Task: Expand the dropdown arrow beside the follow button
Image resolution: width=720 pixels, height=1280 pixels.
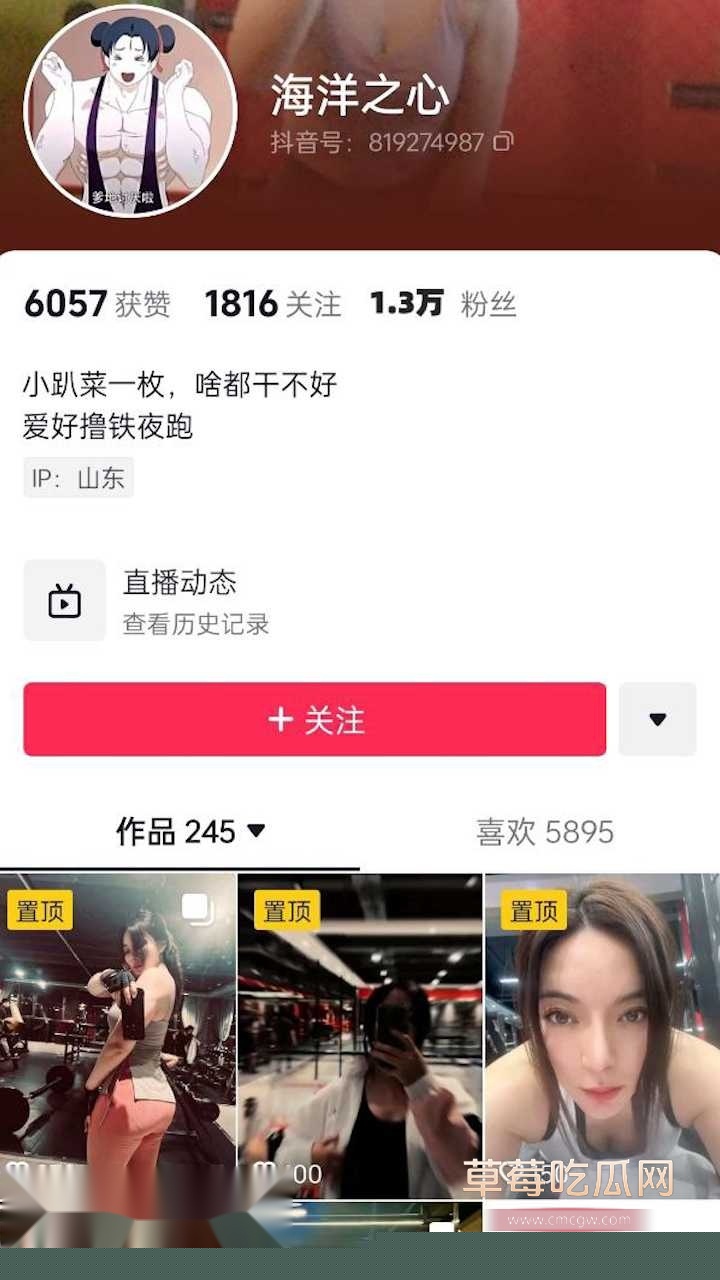Action: click(x=657, y=720)
